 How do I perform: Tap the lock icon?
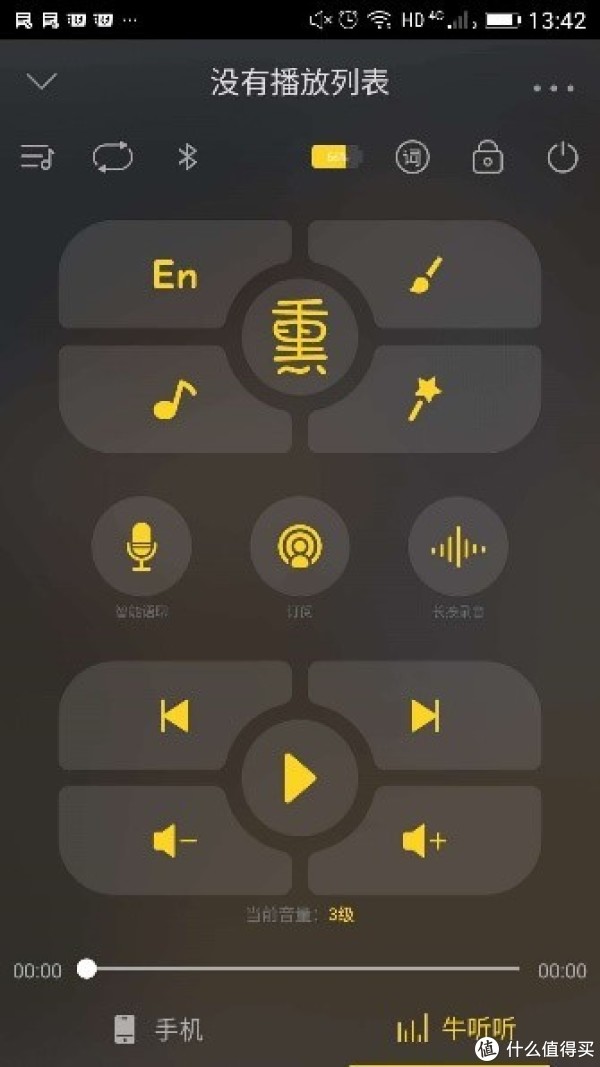tap(487, 158)
